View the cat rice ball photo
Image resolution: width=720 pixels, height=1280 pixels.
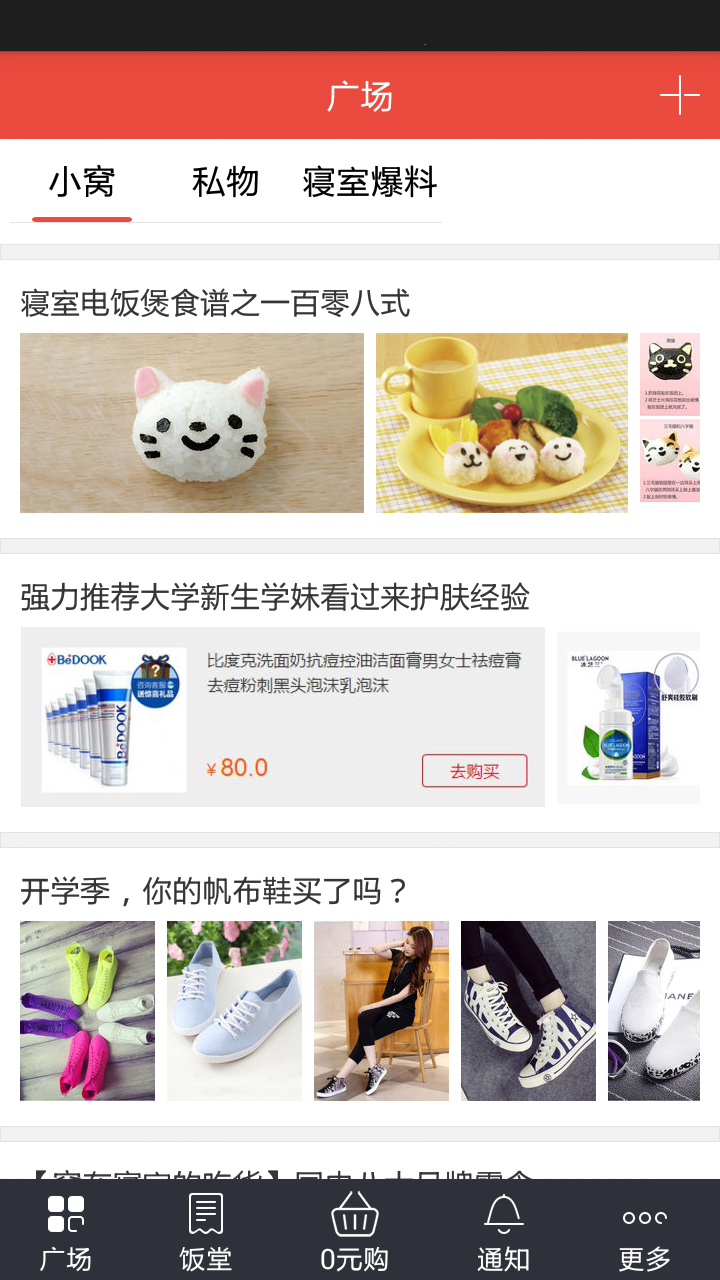point(192,423)
